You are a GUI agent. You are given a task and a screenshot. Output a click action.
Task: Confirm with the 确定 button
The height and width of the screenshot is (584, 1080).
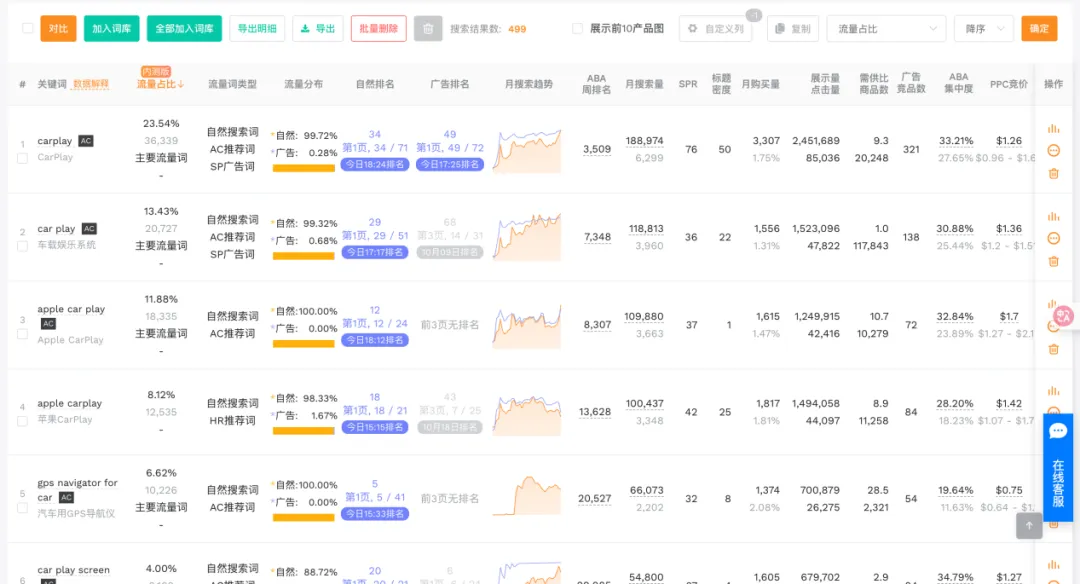coord(1039,29)
